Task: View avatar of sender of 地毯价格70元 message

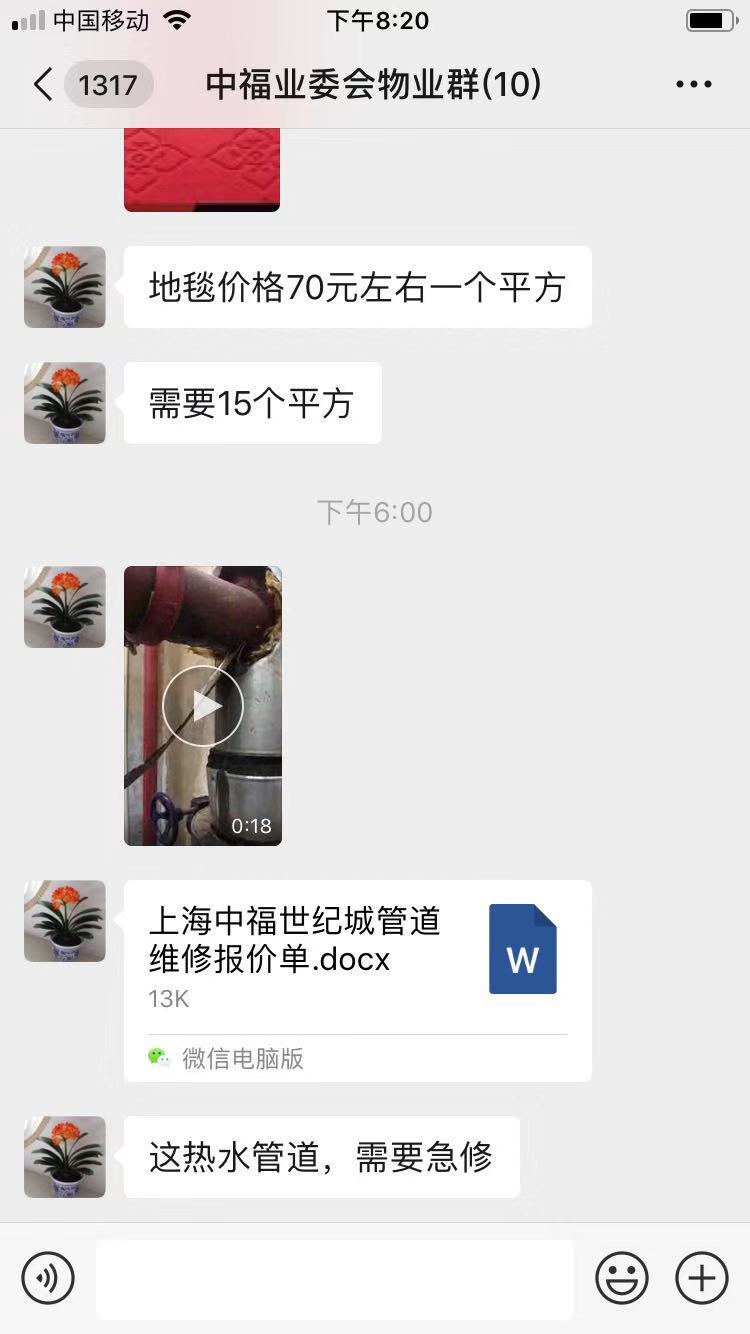Action: [65, 287]
